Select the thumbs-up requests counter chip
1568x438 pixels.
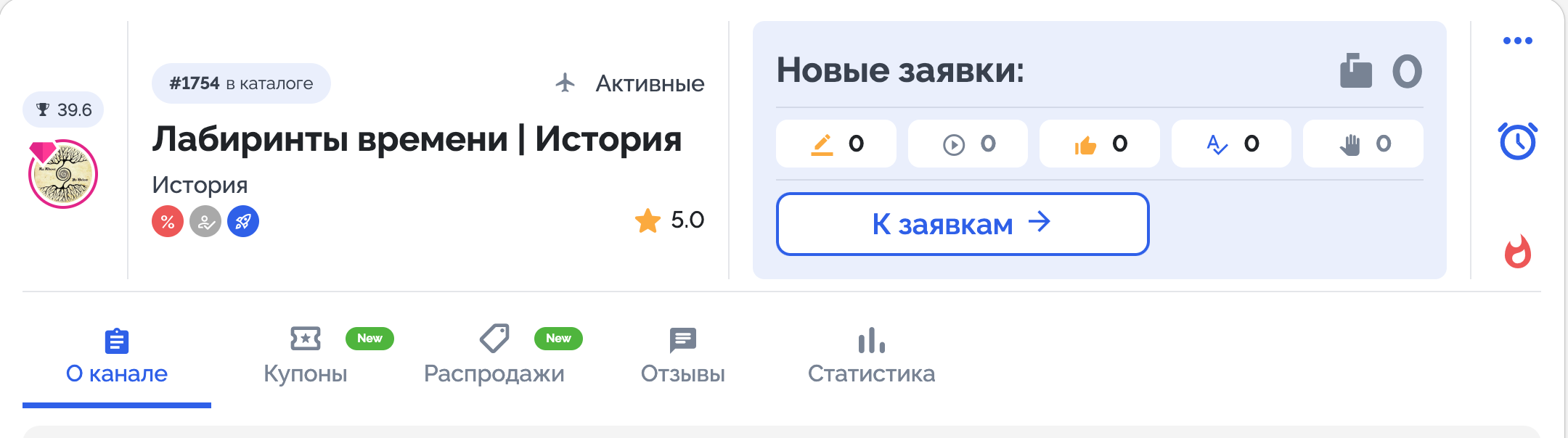coord(1099,144)
